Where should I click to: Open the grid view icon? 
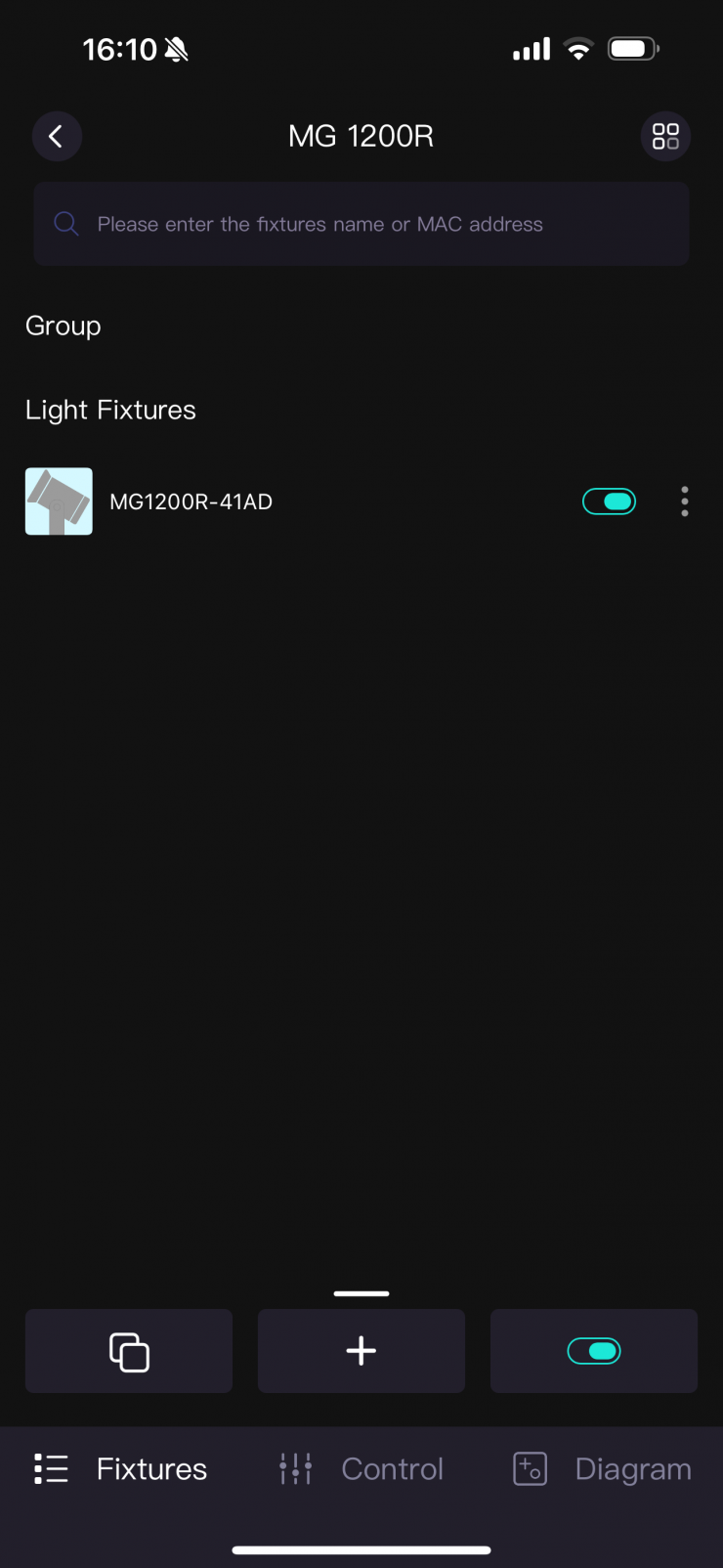665,136
